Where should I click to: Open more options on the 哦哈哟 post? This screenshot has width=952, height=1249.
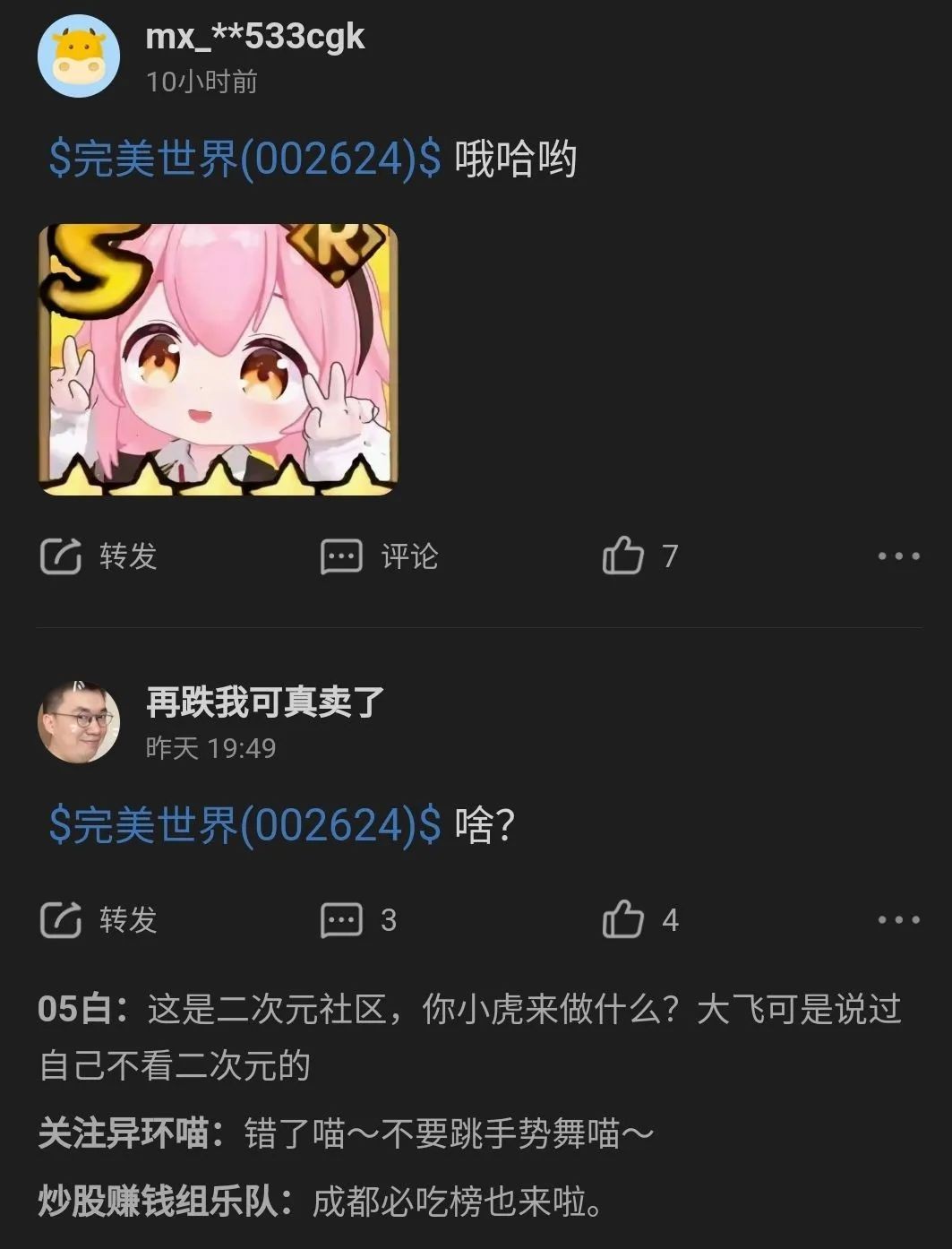click(898, 556)
